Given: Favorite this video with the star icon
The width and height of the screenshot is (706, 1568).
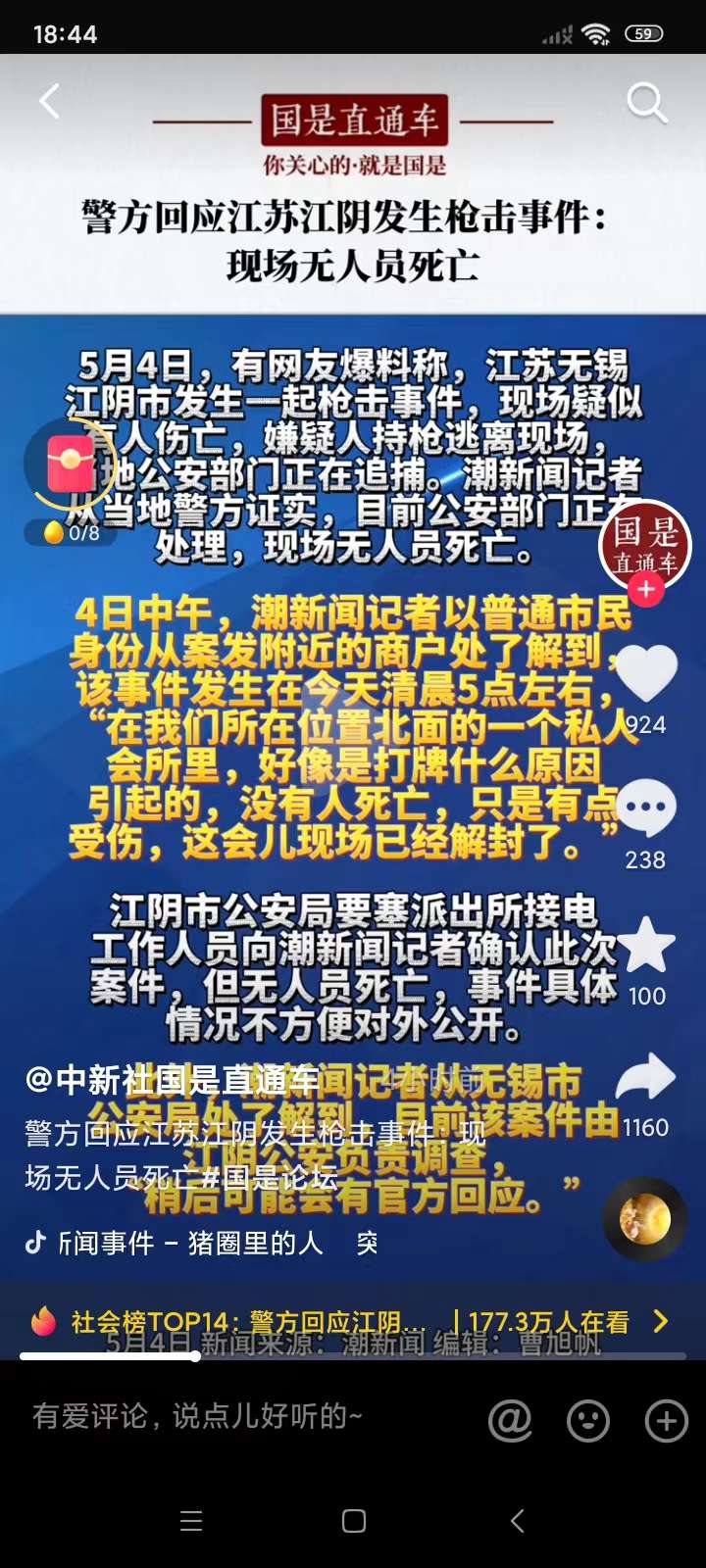Looking at the screenshot, I should click(x=645, y=946).
